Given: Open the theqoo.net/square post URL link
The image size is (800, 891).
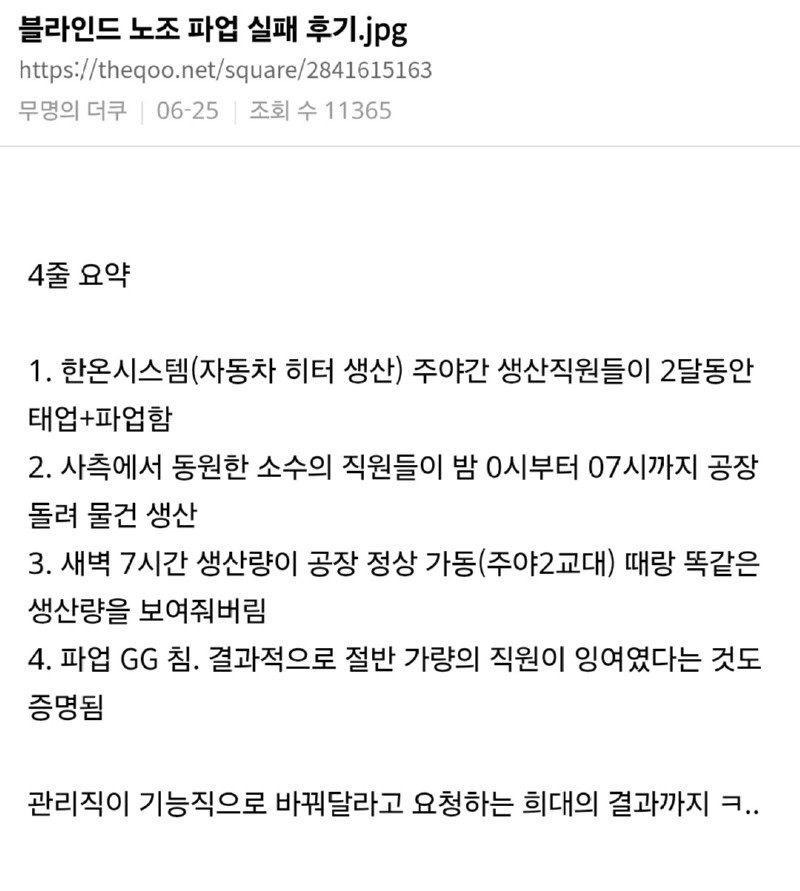Looking at the screenshot, I should [x=226, y=70].
